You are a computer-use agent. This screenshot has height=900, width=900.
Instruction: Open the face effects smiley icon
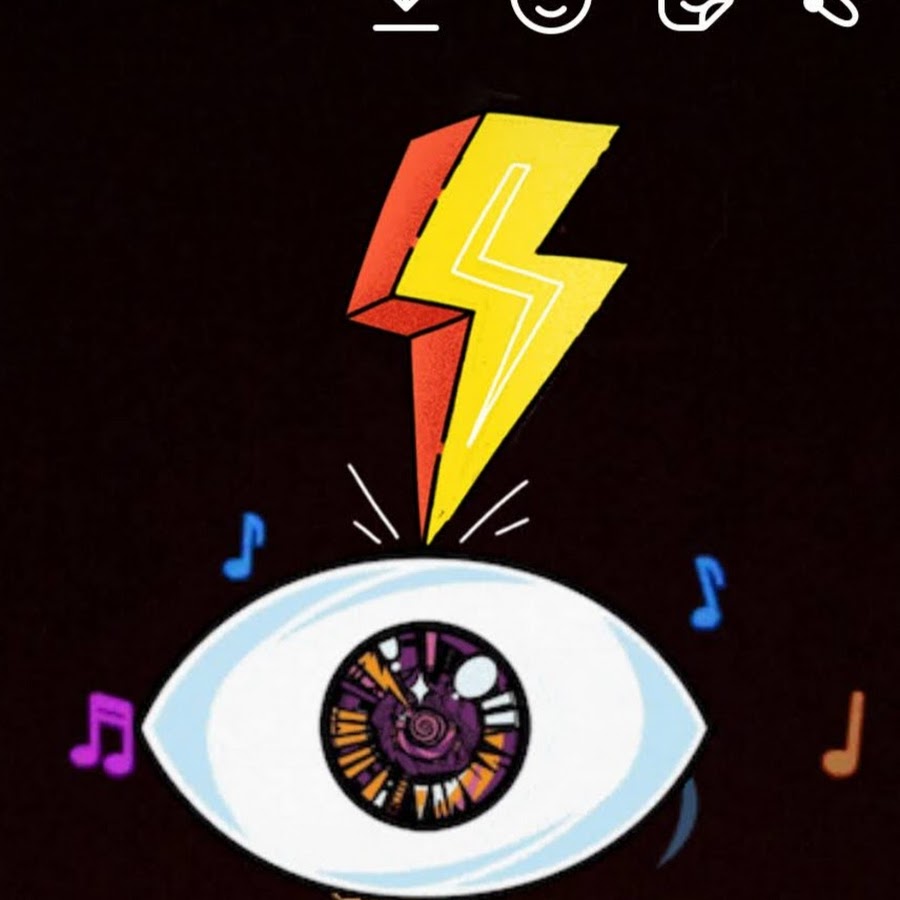coord(551,10)
